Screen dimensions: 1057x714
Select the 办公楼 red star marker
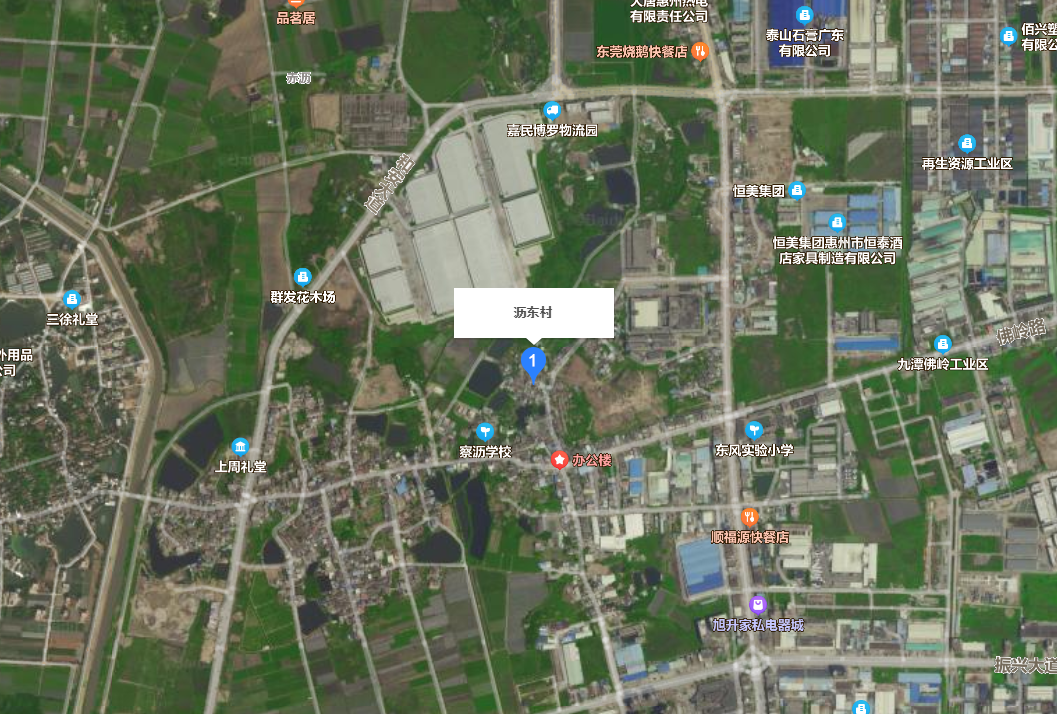click(559, 459)
